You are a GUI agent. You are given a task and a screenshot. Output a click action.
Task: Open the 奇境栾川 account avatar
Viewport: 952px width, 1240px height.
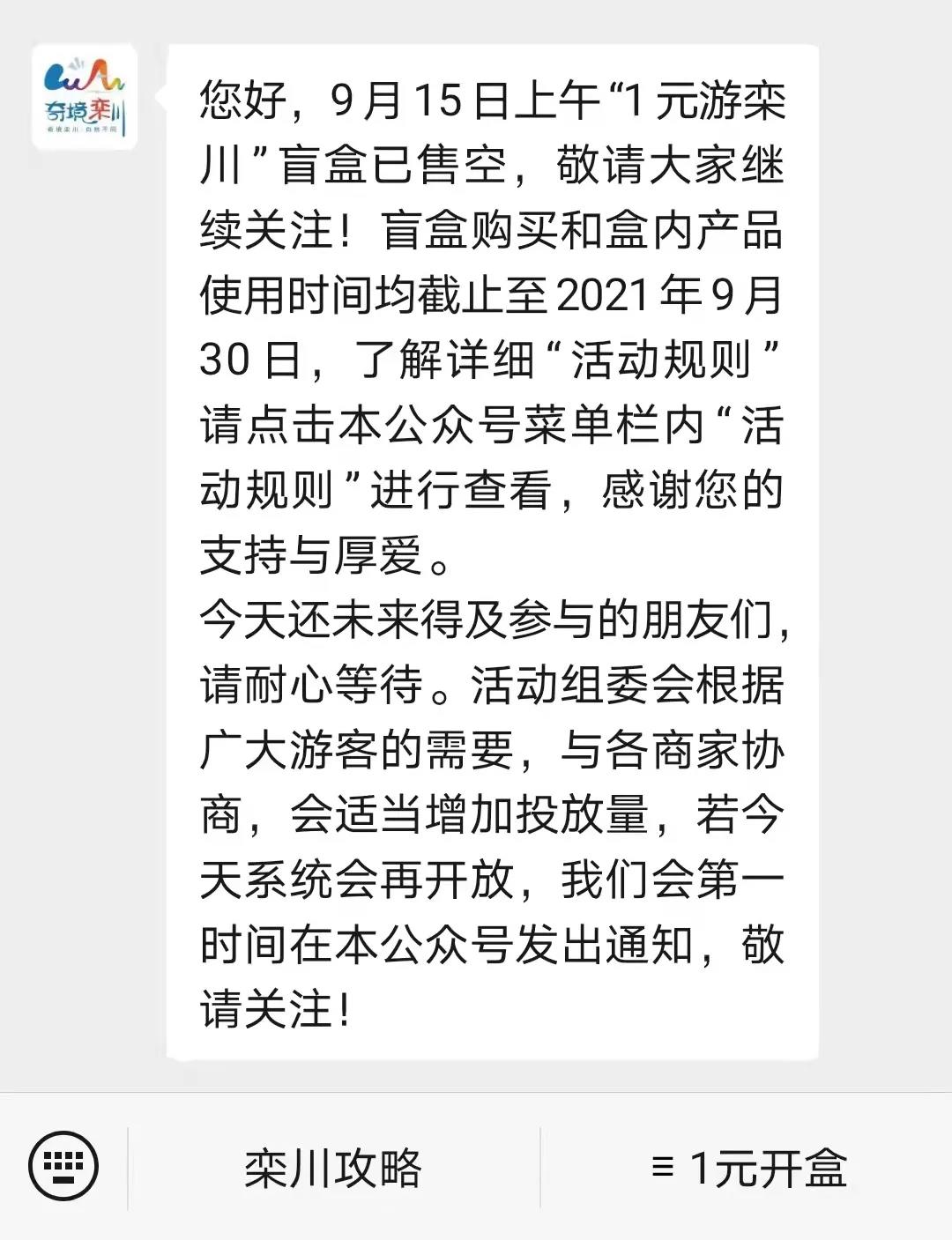(86, 97)
